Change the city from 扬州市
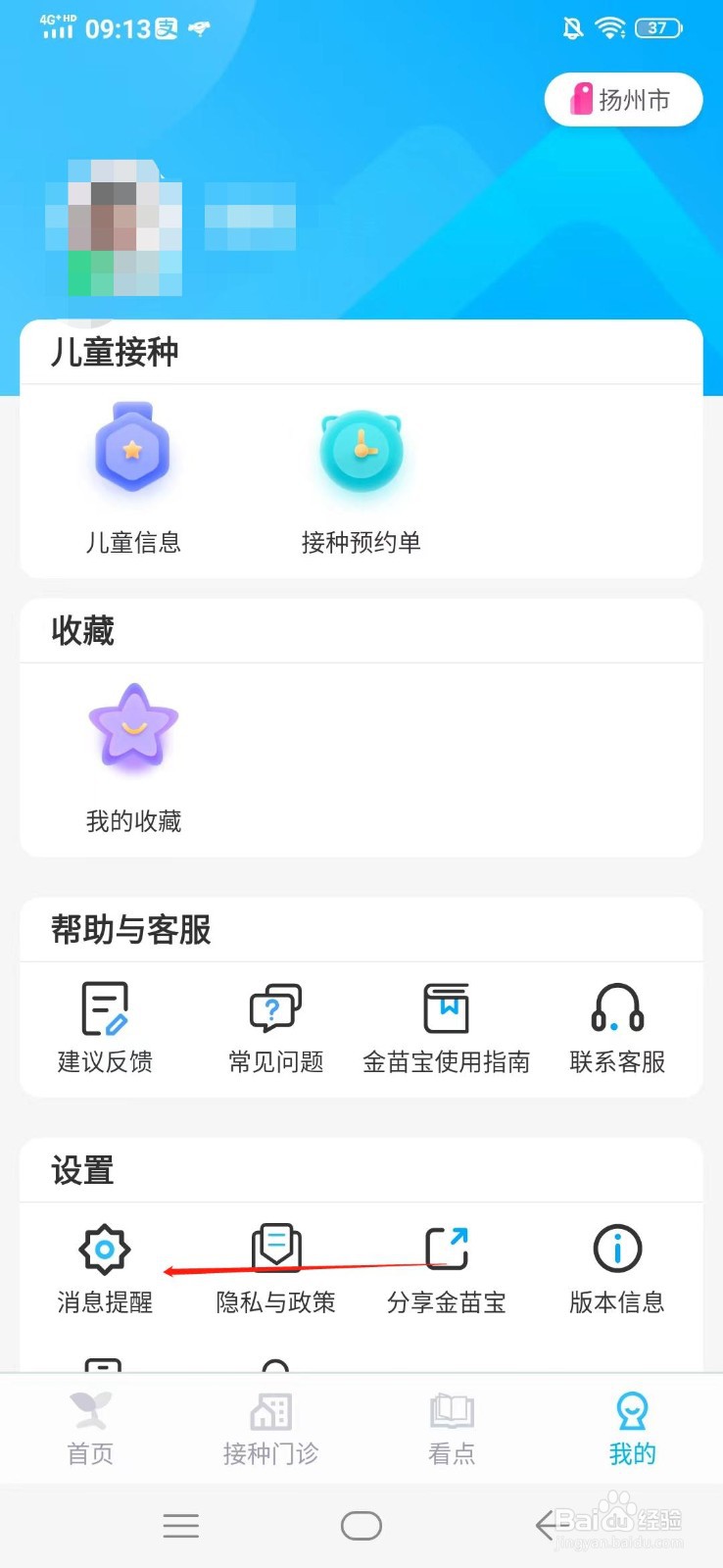Image resolution: width=723 pixels, height=1568 pixels. pos(623,100)
